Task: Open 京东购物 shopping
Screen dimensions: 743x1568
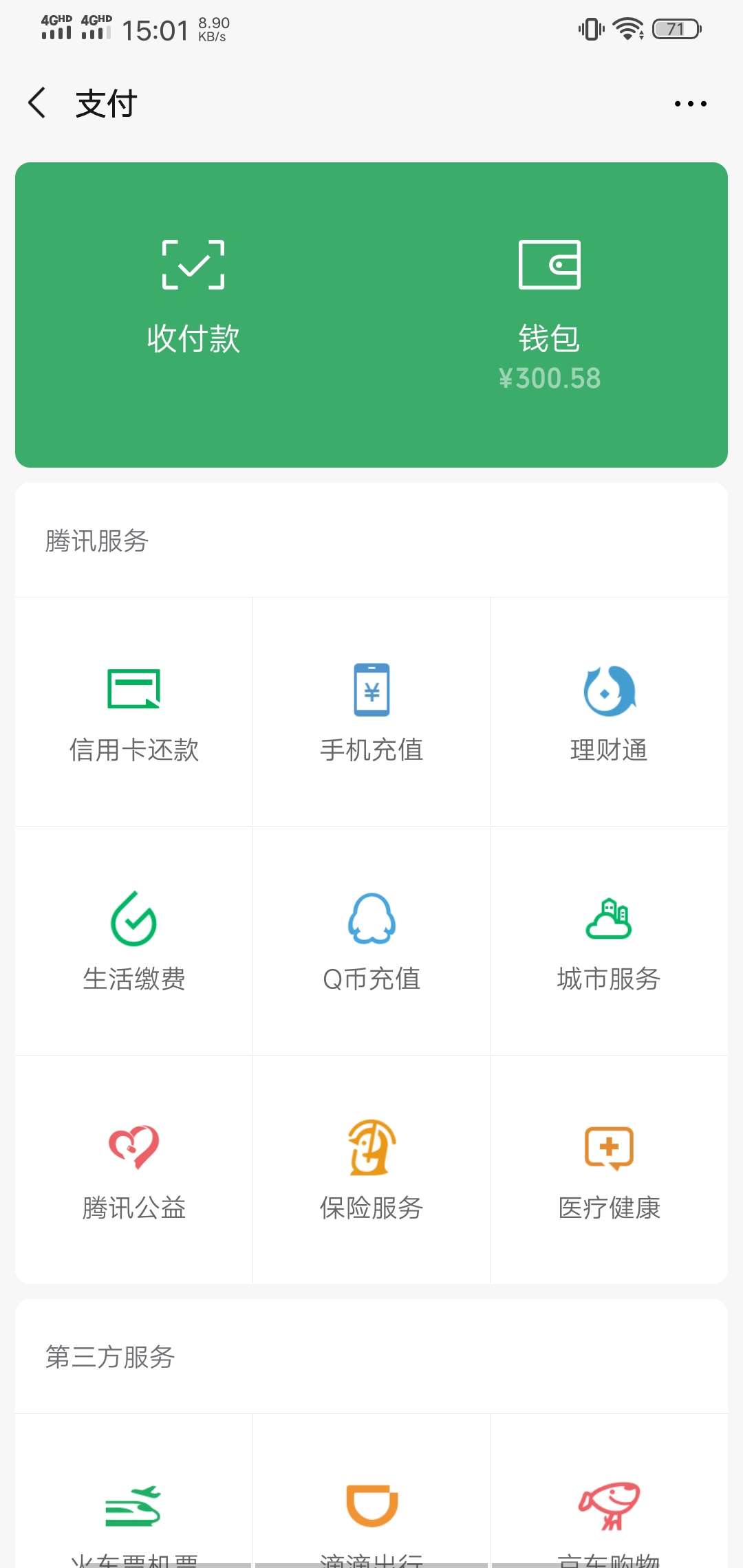Action: tap(609, 1491)
